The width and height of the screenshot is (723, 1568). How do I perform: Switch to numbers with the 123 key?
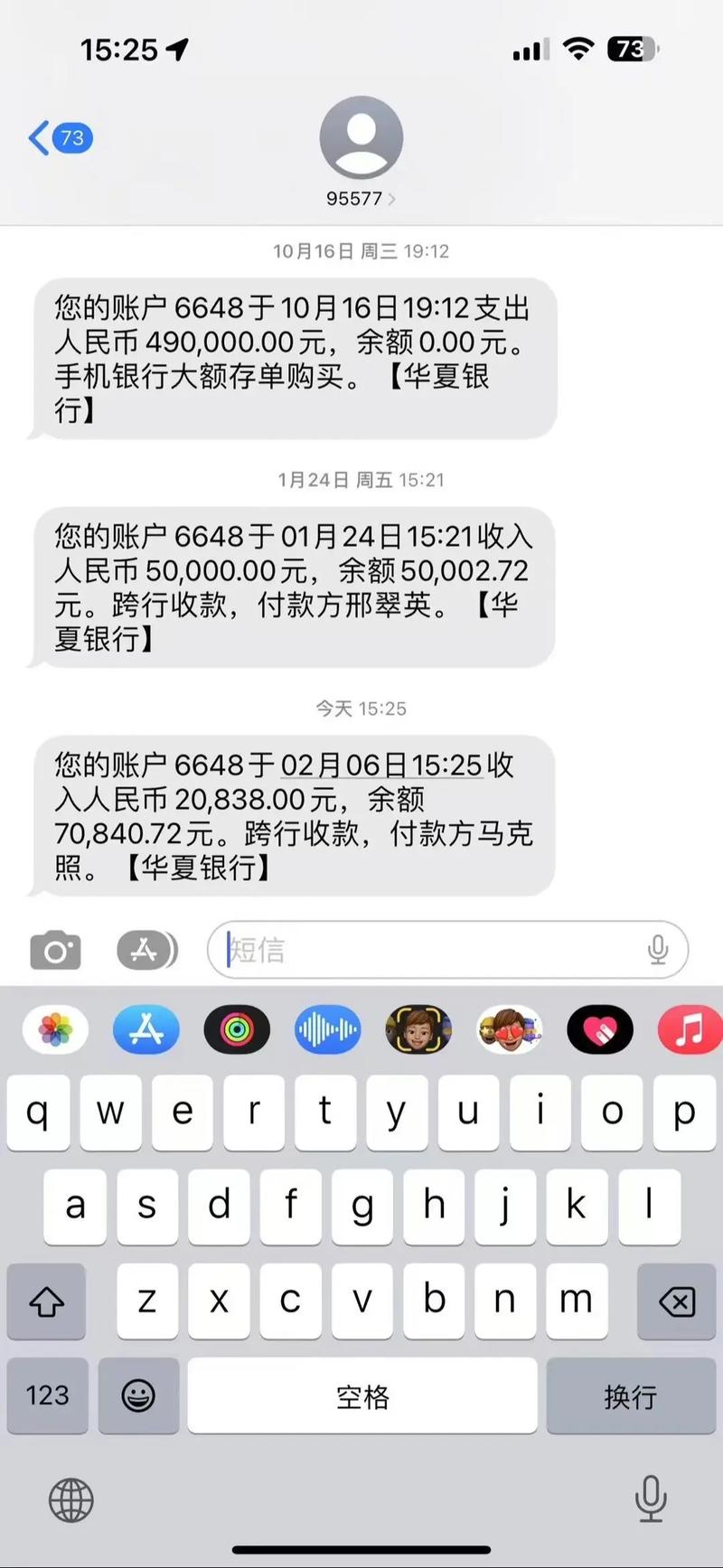(47, 1396)
